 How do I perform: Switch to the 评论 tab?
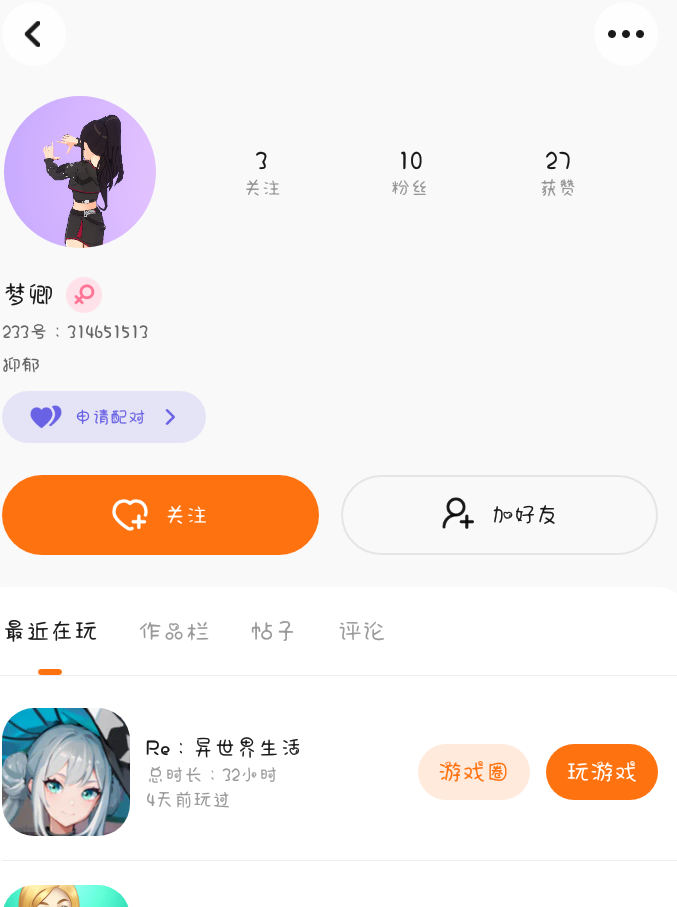[x=361, y=632]
